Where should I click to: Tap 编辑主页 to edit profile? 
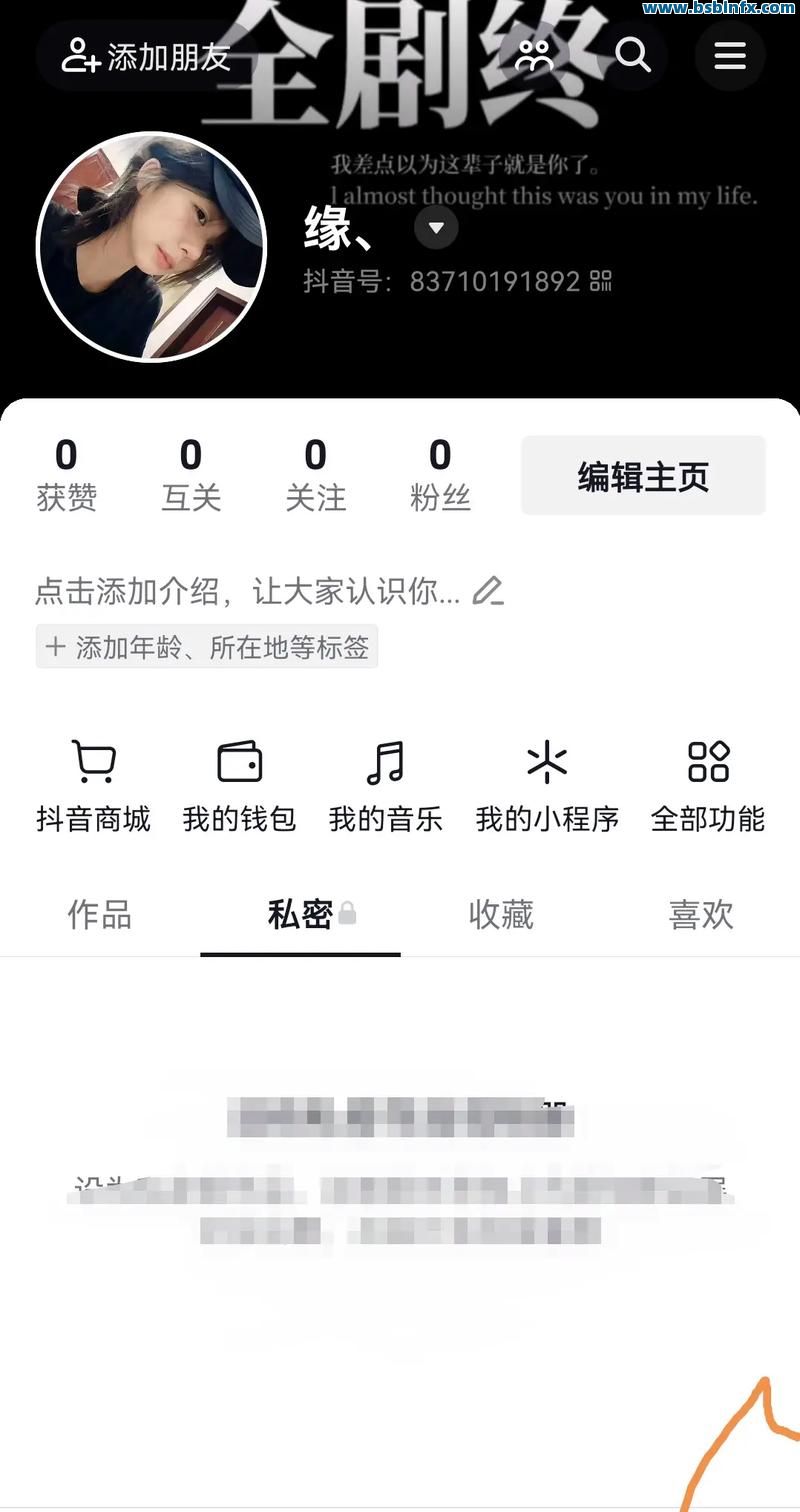pos(643,476)
